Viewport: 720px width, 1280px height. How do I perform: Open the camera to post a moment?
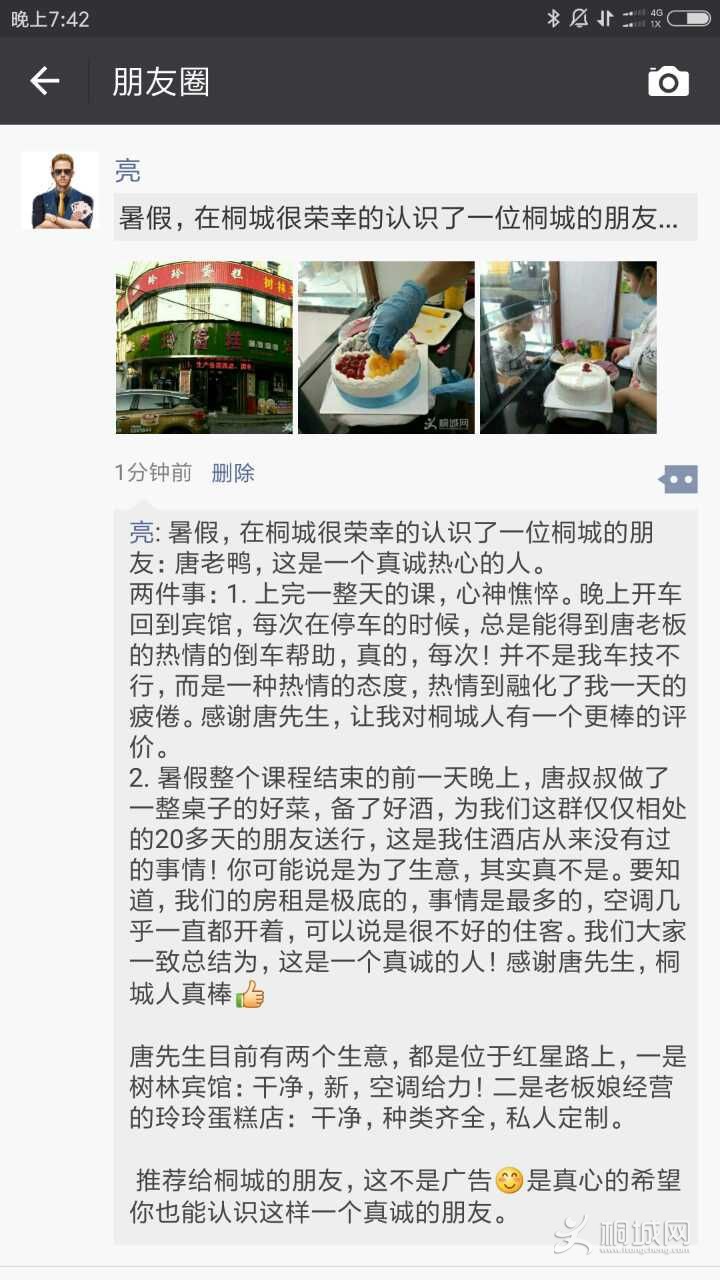[x=668, y=81]
